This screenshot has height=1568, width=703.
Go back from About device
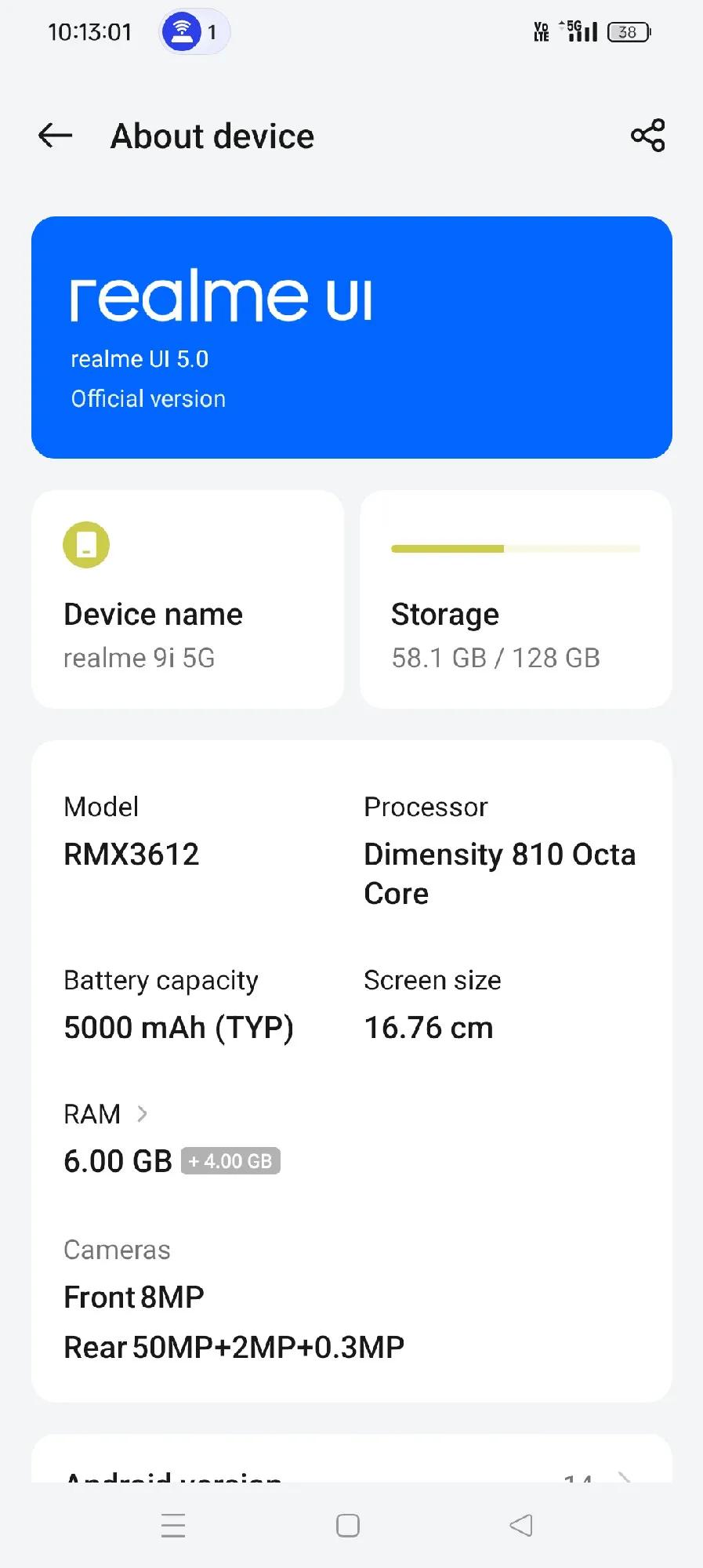tap(56, 136)
